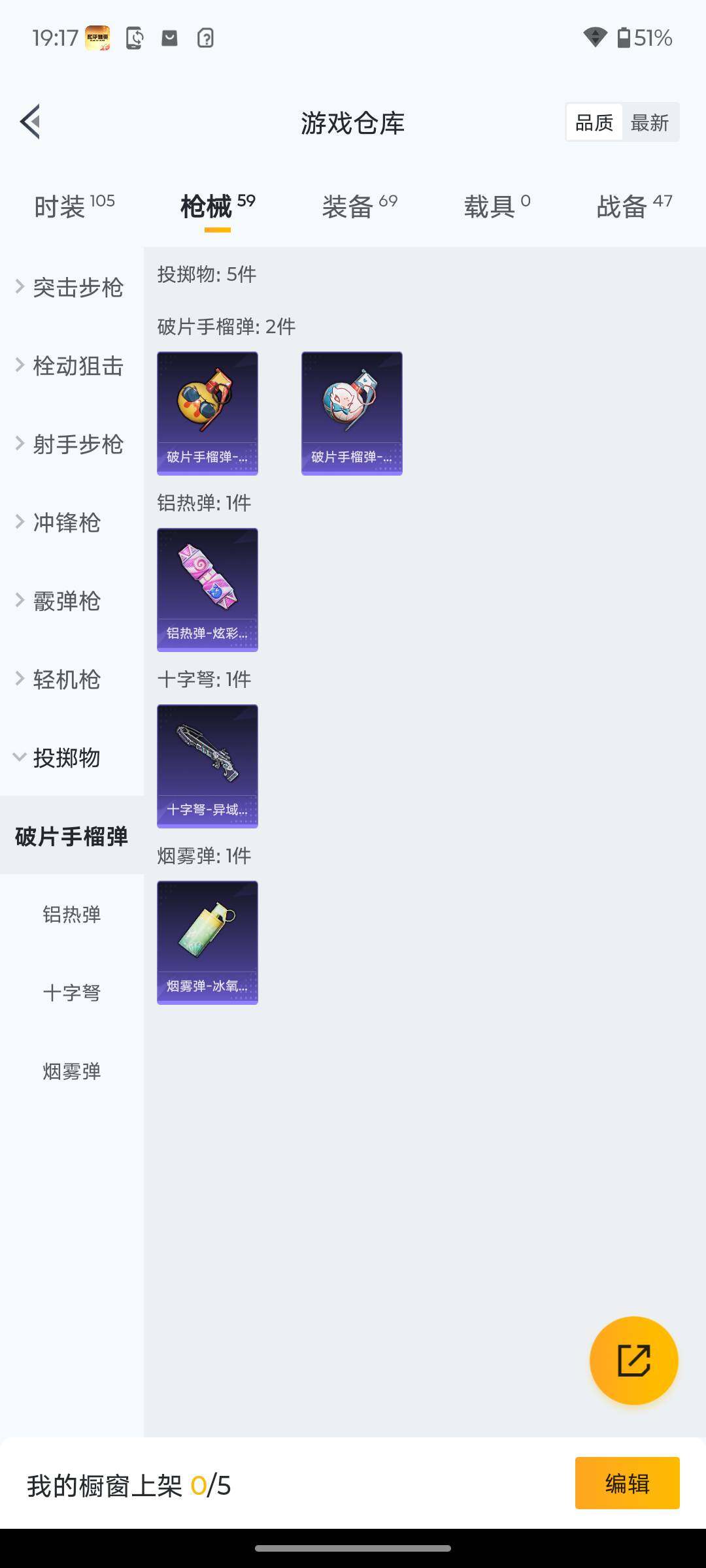Expand the 冲锋枪 category

65,523
